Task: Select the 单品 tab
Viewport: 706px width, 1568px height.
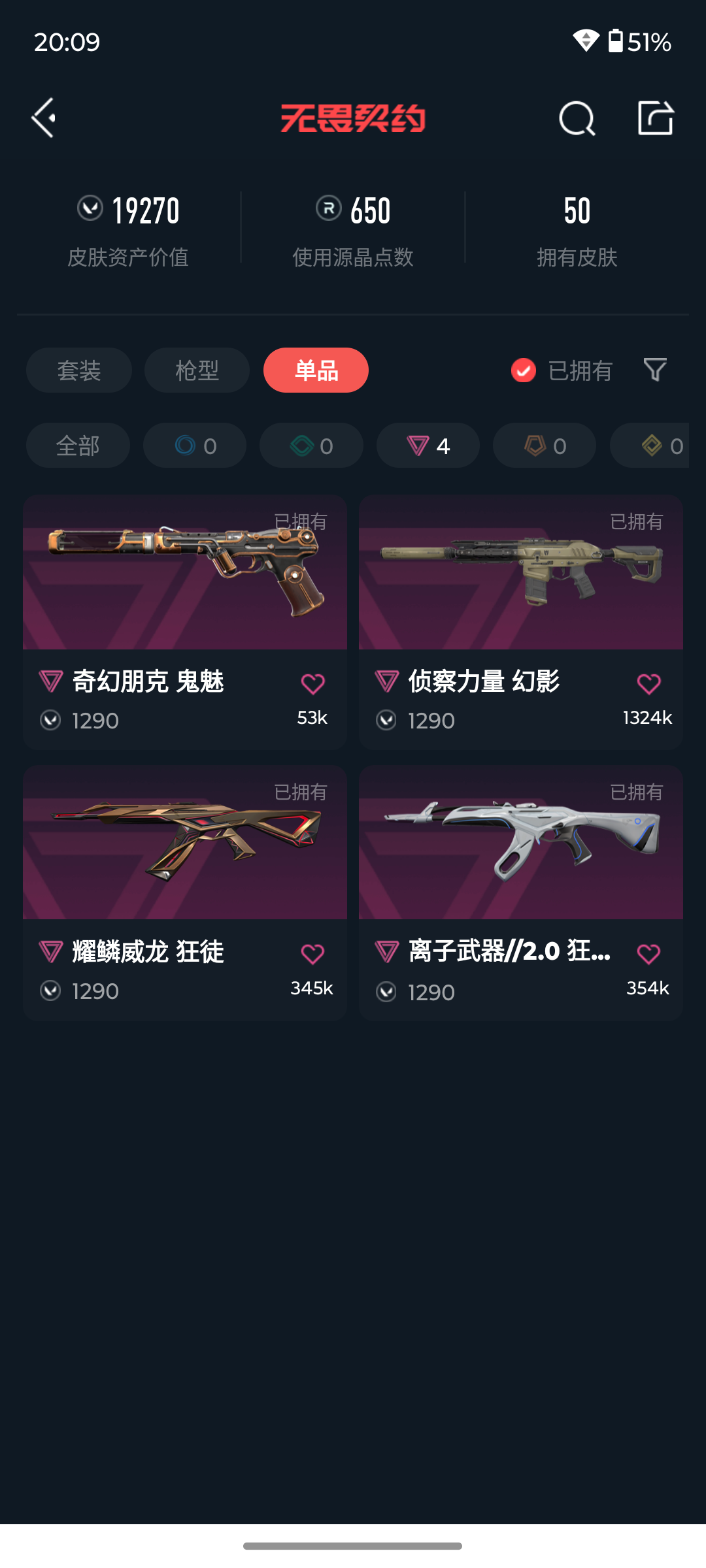Action: tap(316, 370)
